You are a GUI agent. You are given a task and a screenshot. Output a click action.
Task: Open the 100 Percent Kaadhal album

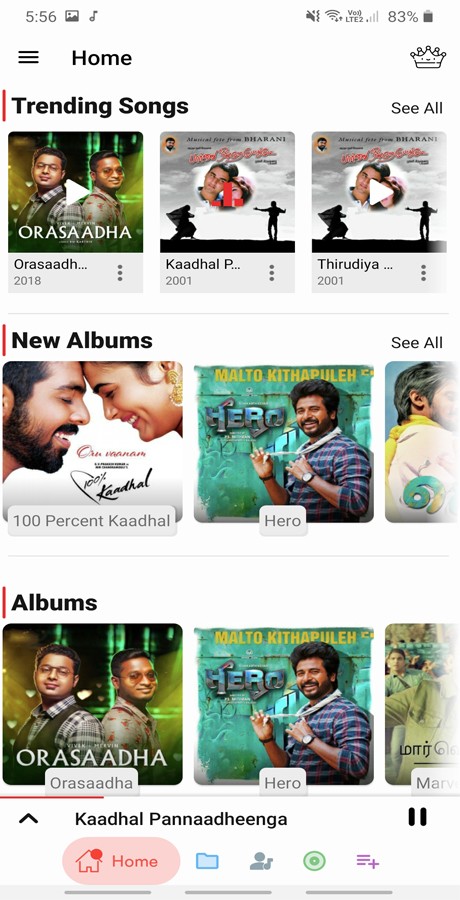click(x=92, y=442)
